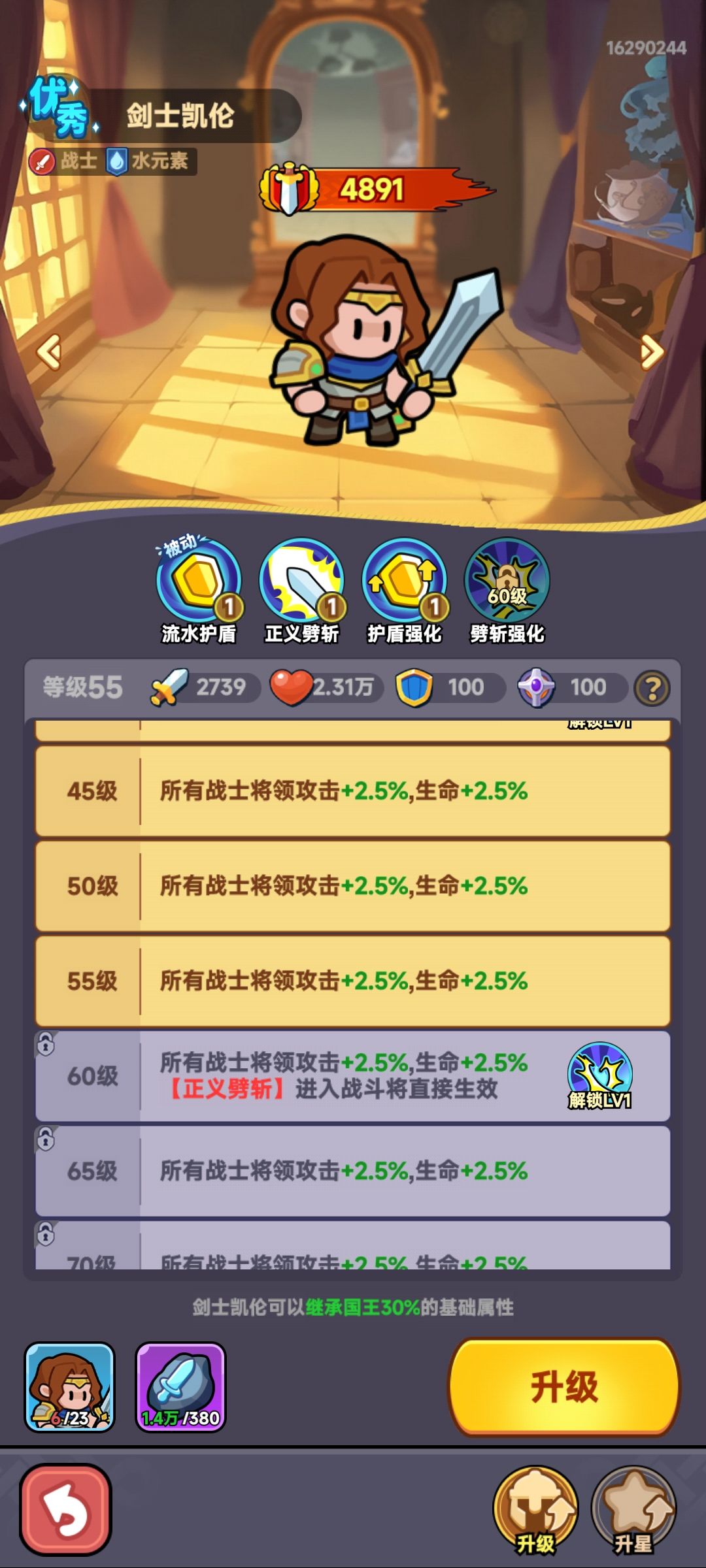Tap the sword attack stat icon
Screen dimensions: 706x1568
[169, 686]
